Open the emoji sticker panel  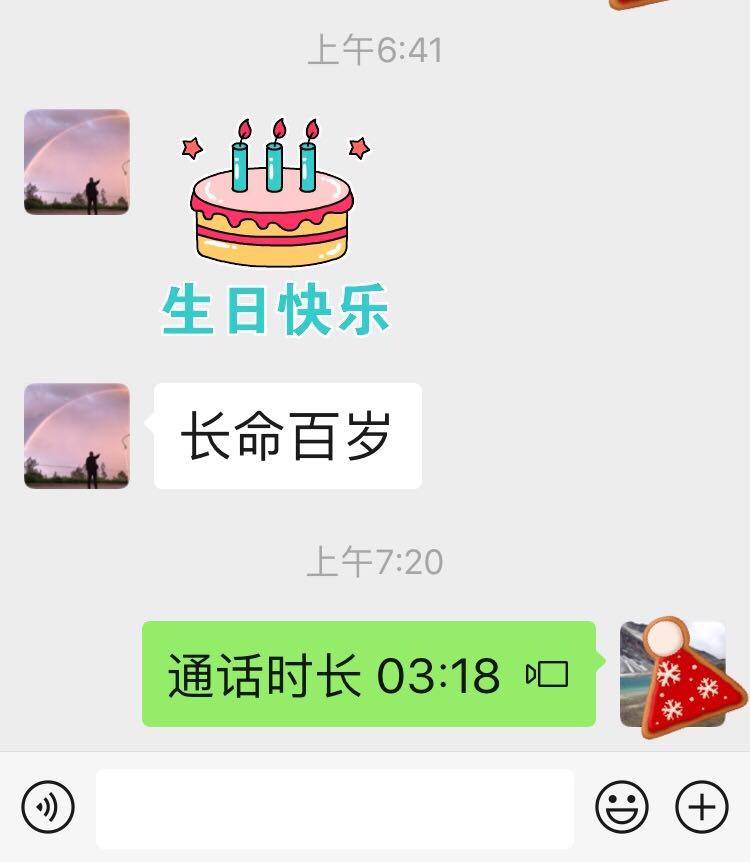pos(622,806)
